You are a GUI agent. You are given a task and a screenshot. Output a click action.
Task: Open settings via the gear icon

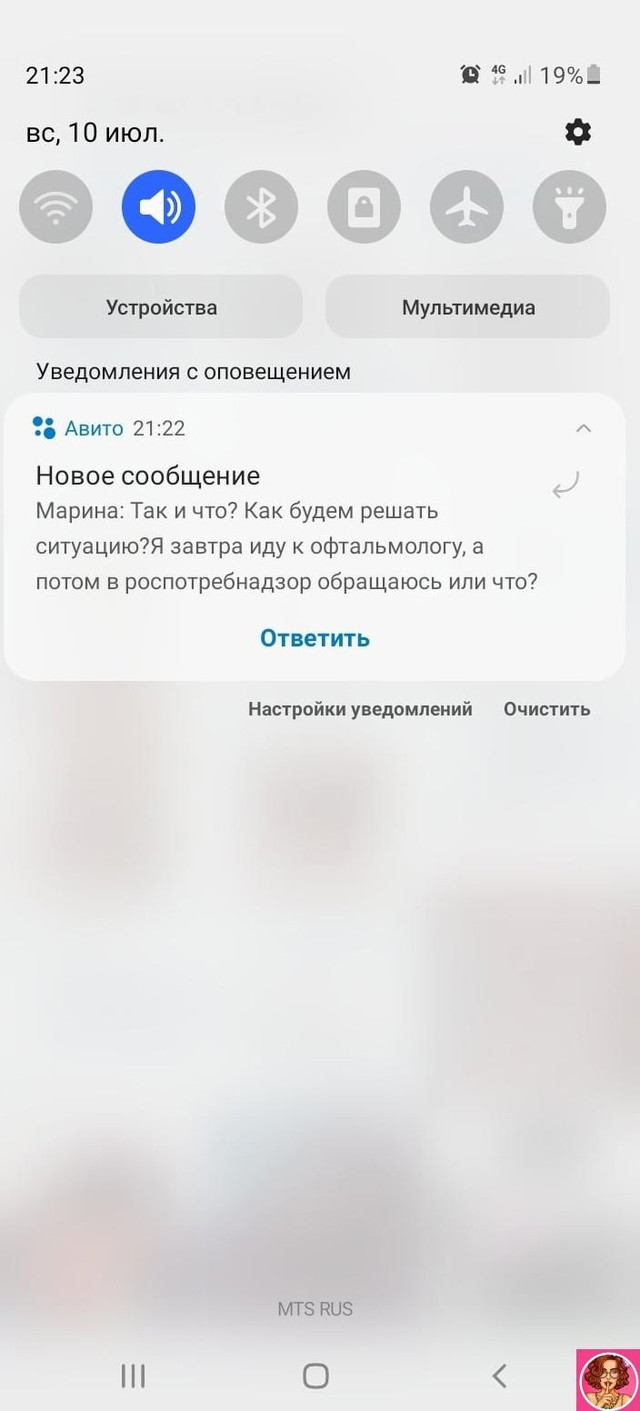tap(578, 132)
